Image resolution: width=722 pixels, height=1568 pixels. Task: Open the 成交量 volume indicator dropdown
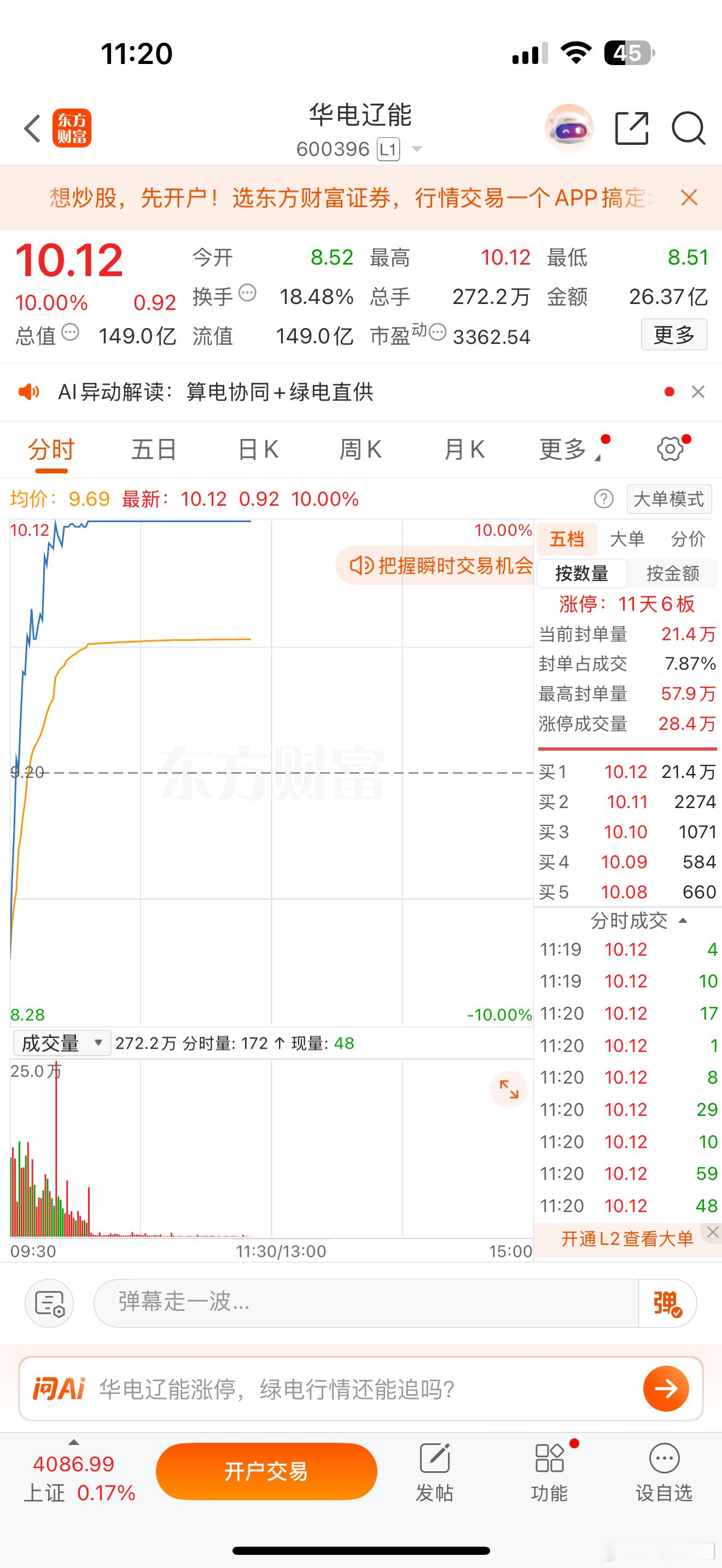61,1043
